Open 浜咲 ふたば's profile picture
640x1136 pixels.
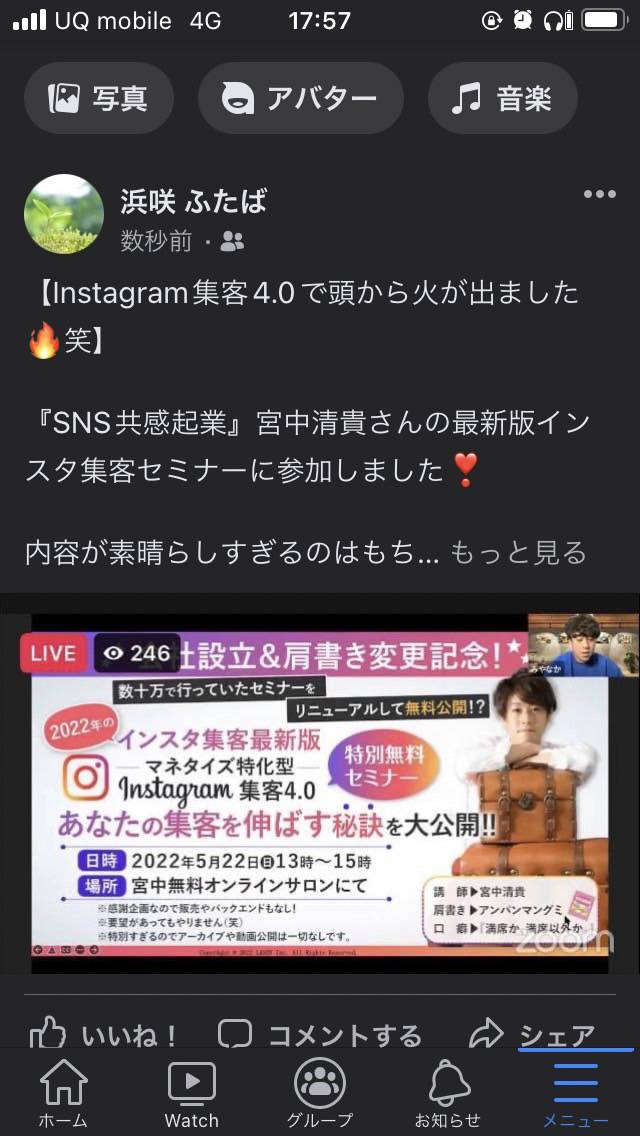coord(64,214)
